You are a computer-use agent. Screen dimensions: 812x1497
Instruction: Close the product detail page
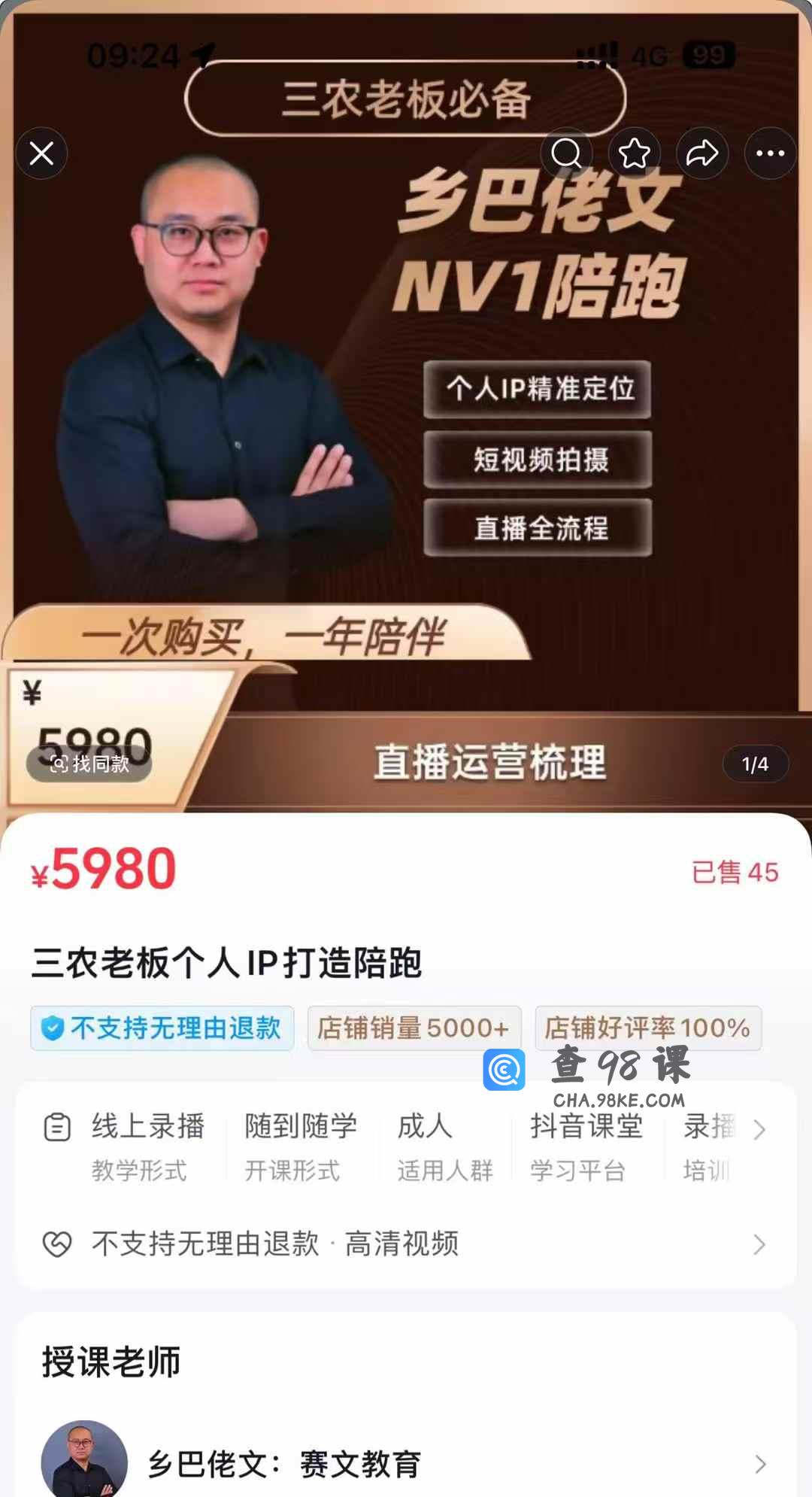(x=41, y=153)
